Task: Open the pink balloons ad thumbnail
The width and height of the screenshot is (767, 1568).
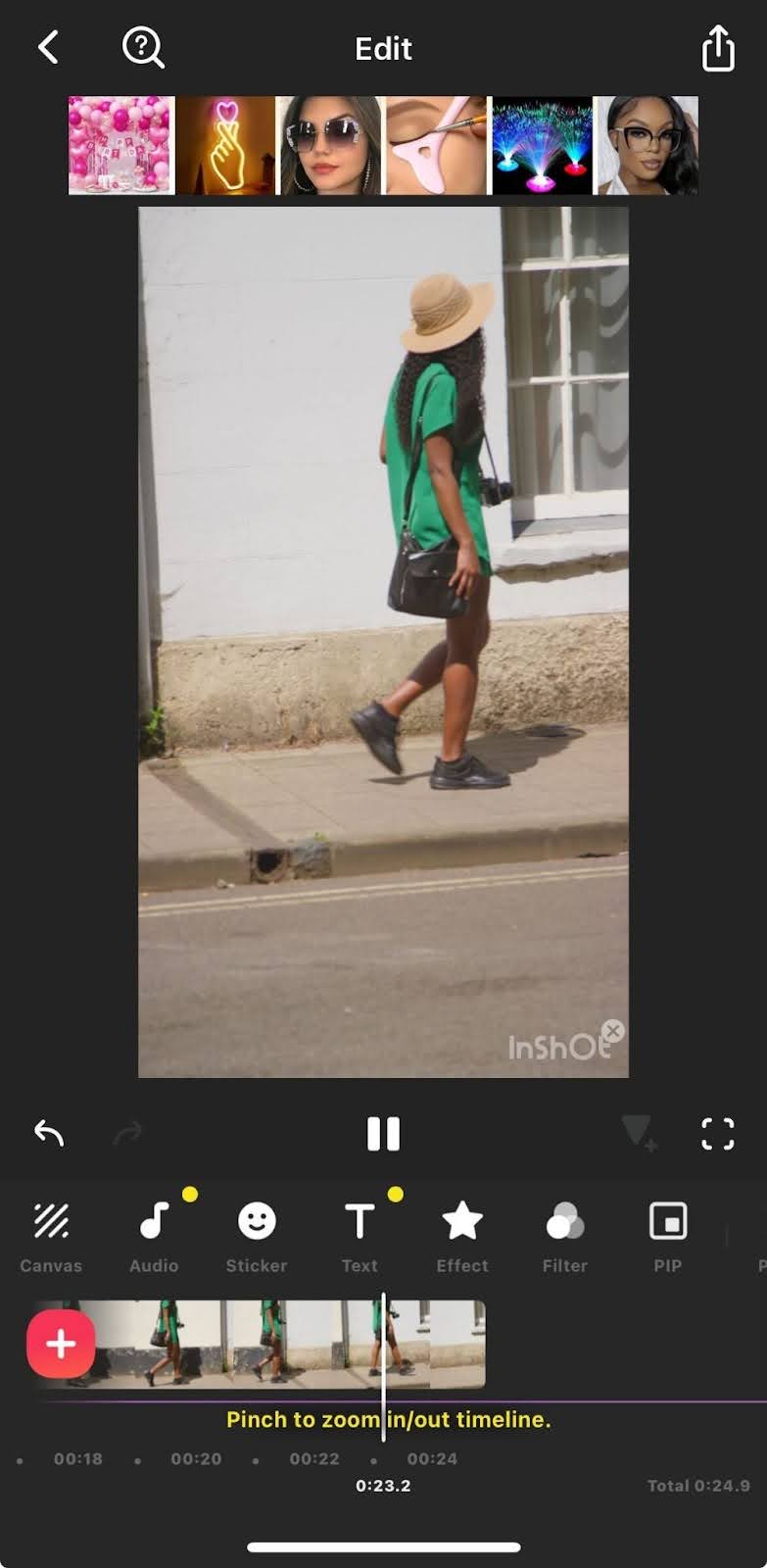Action: tap(120, 145)
